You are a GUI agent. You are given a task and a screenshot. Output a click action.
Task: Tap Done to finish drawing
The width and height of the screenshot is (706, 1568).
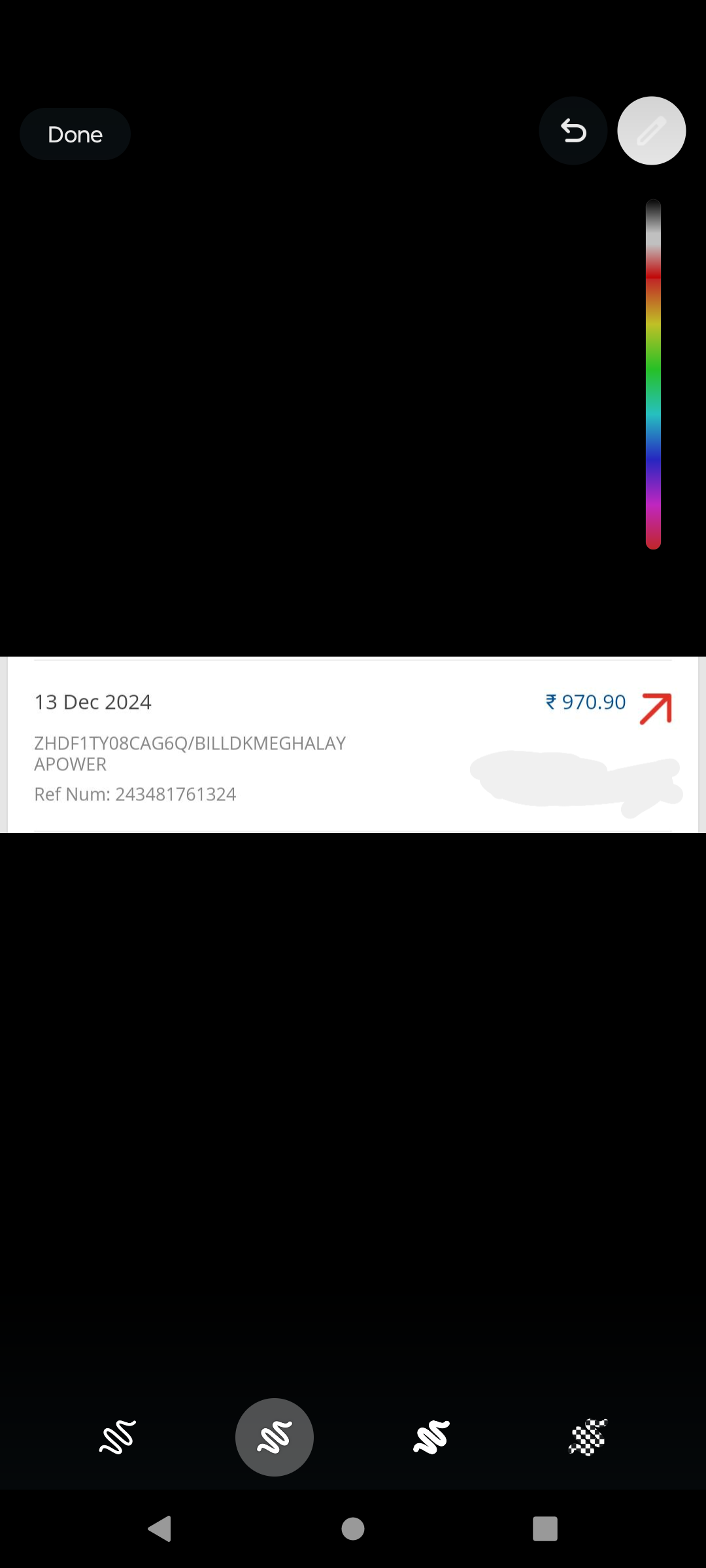[x=75, y=134]
